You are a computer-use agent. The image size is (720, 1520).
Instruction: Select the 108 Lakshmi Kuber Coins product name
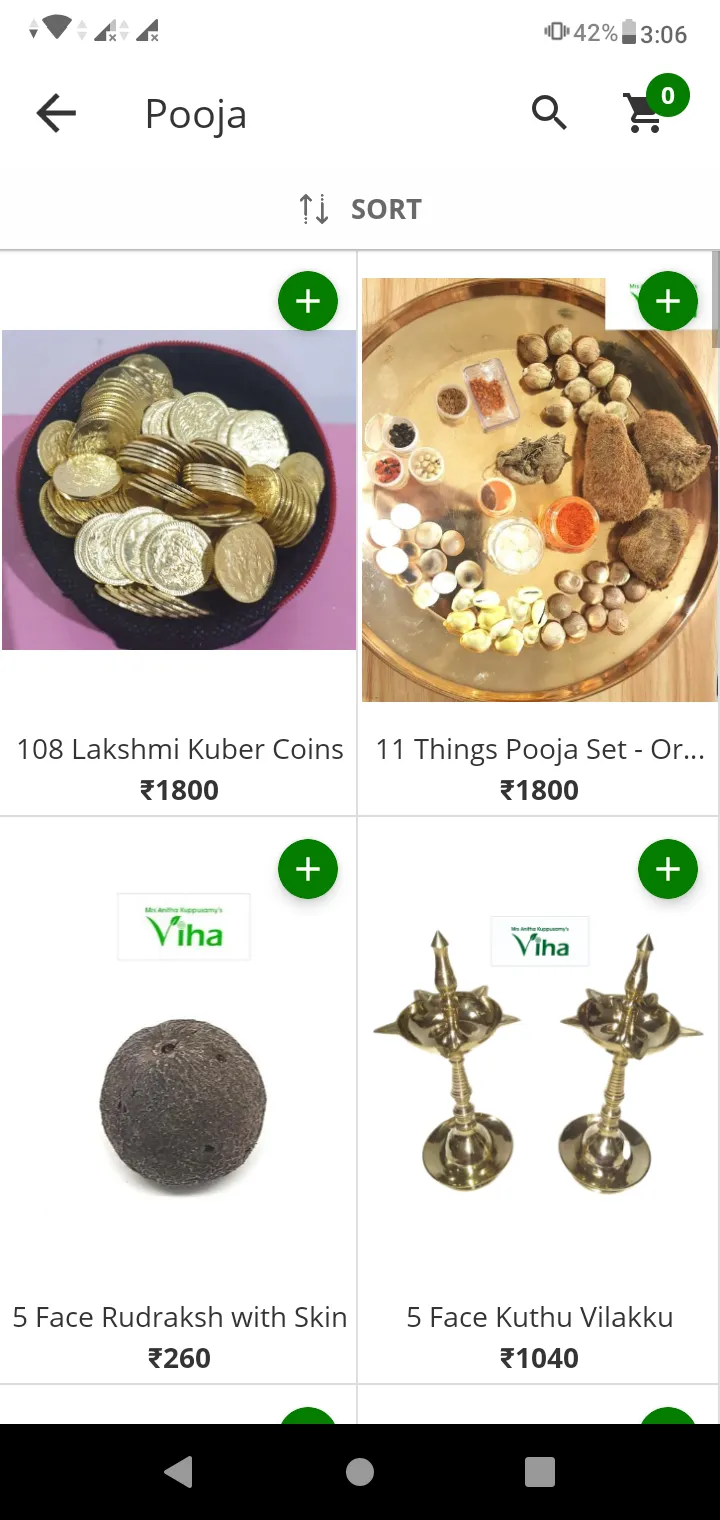[179, 748]
